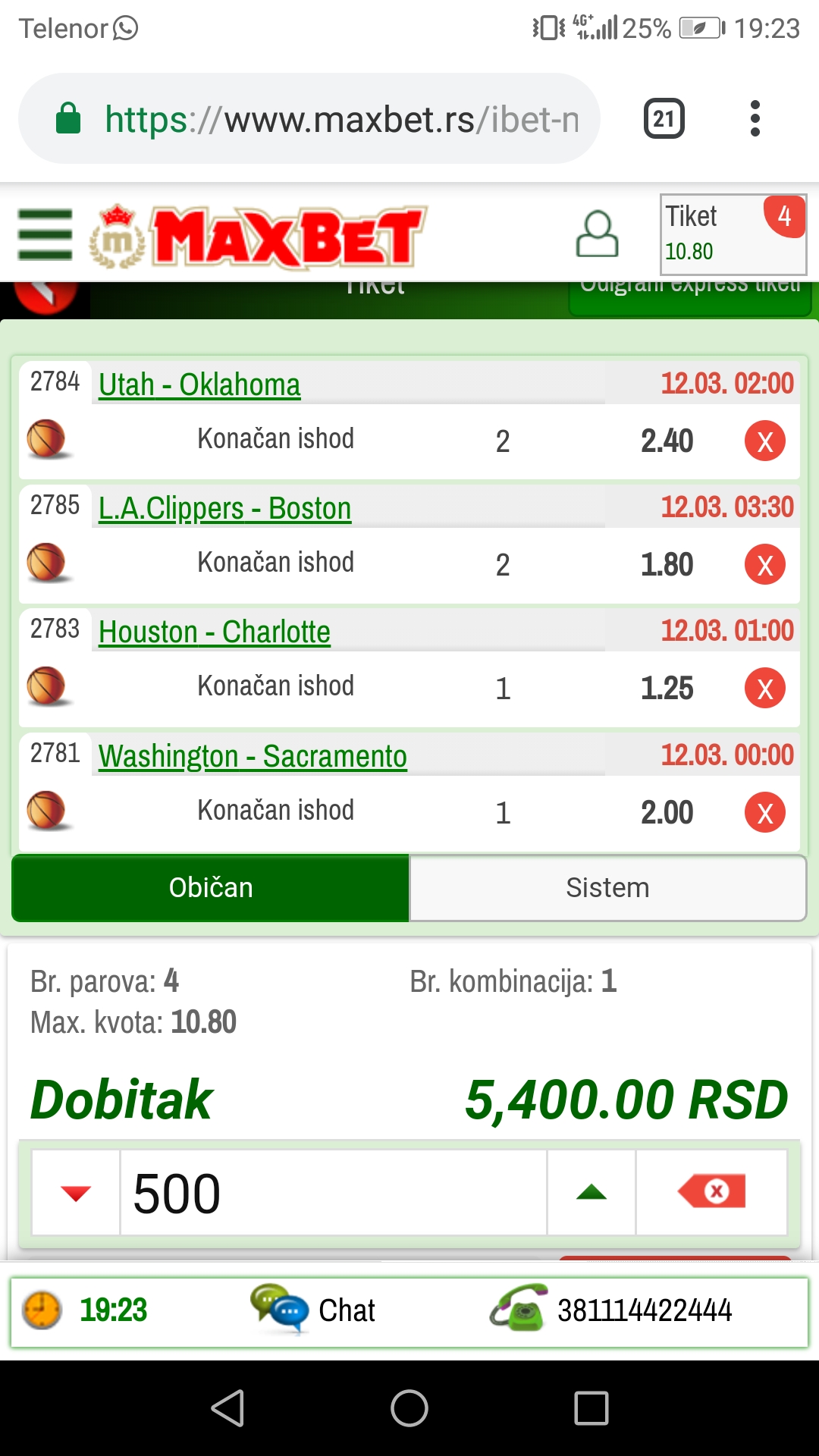
Task: Switch to the Sistem tab
Action: coord(607,888)
